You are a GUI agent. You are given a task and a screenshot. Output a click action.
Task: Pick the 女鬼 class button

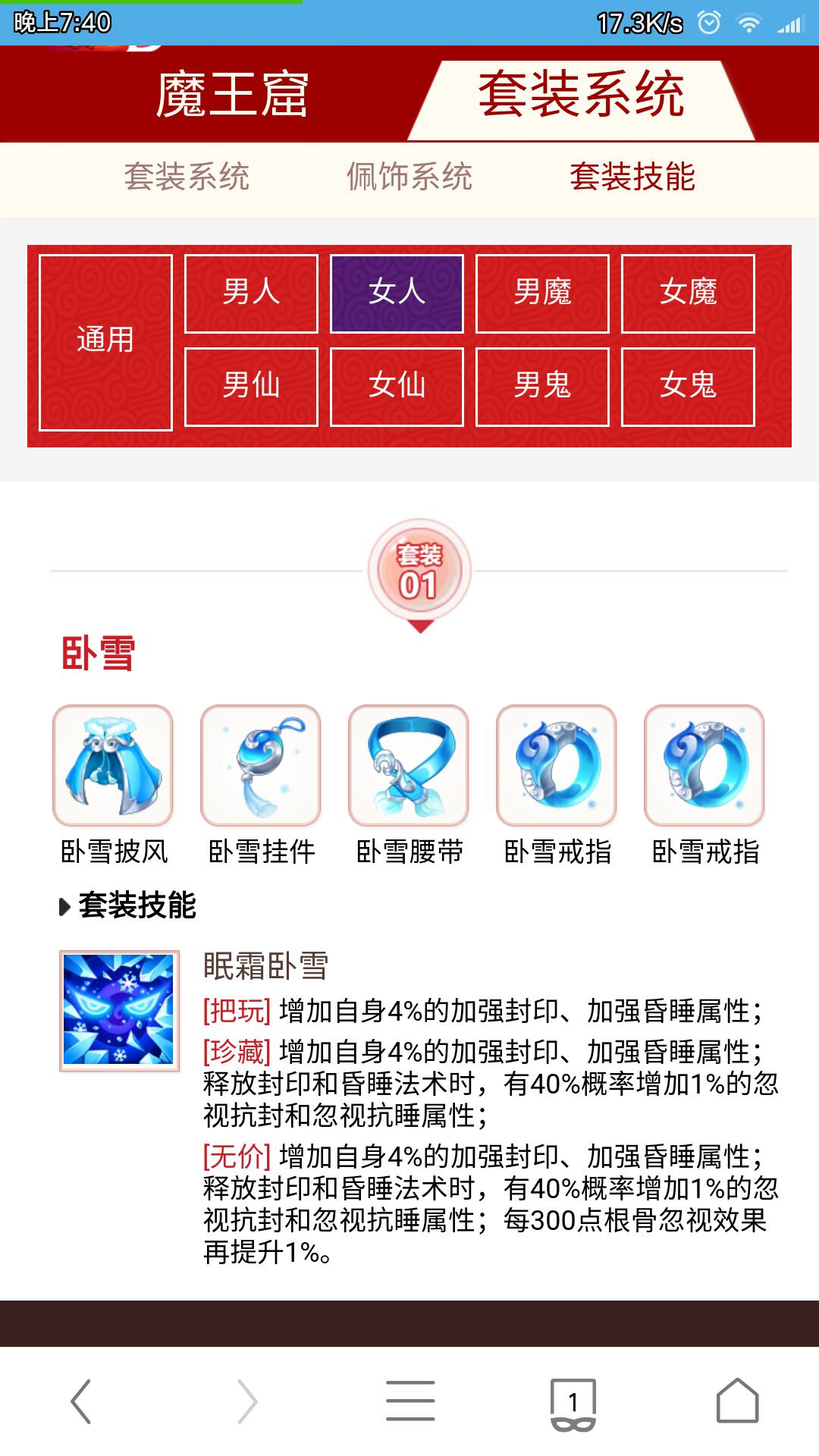pos(688,387)
